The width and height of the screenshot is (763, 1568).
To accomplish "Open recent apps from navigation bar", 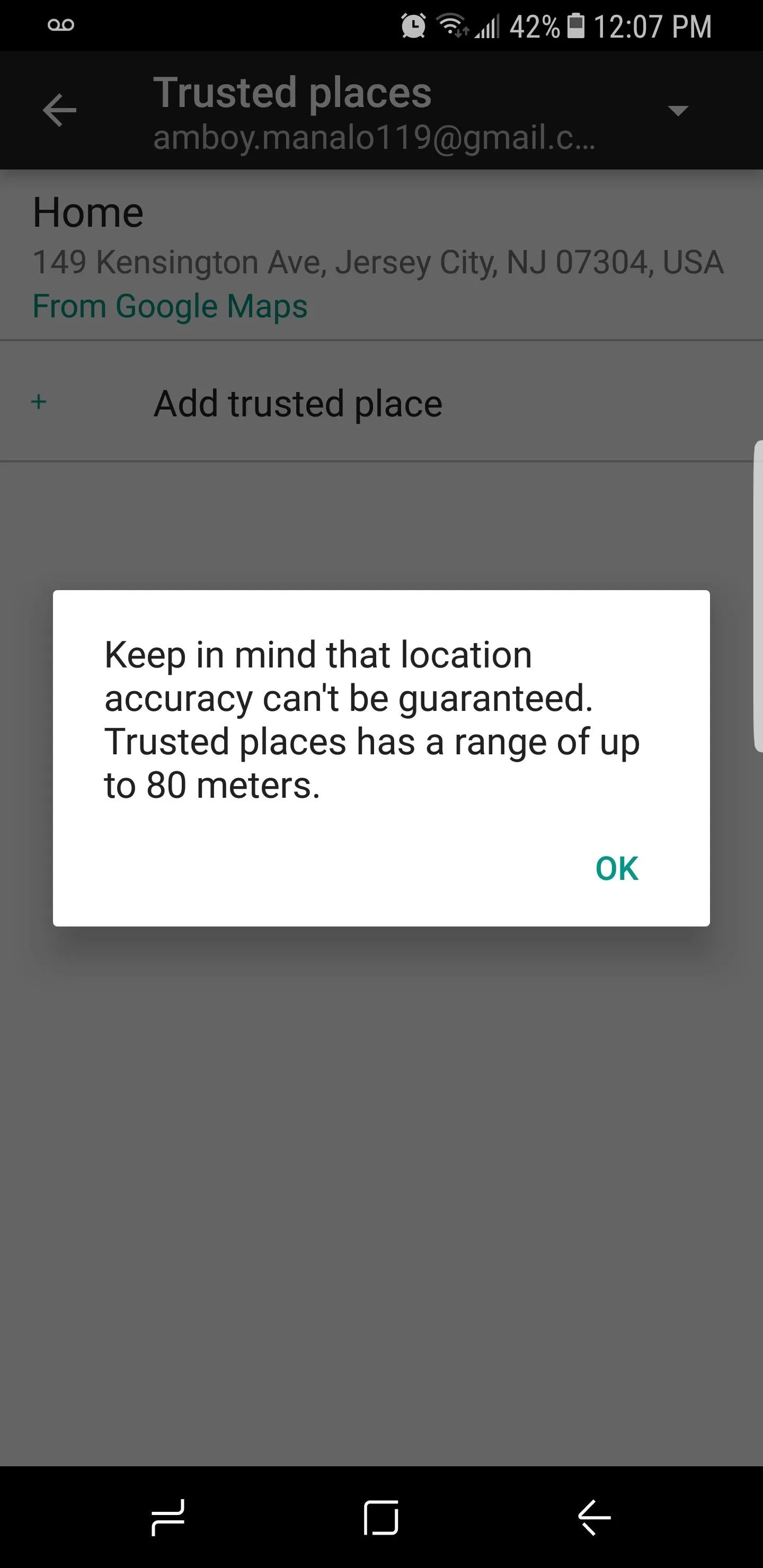I will click(x=168, y=1517).
